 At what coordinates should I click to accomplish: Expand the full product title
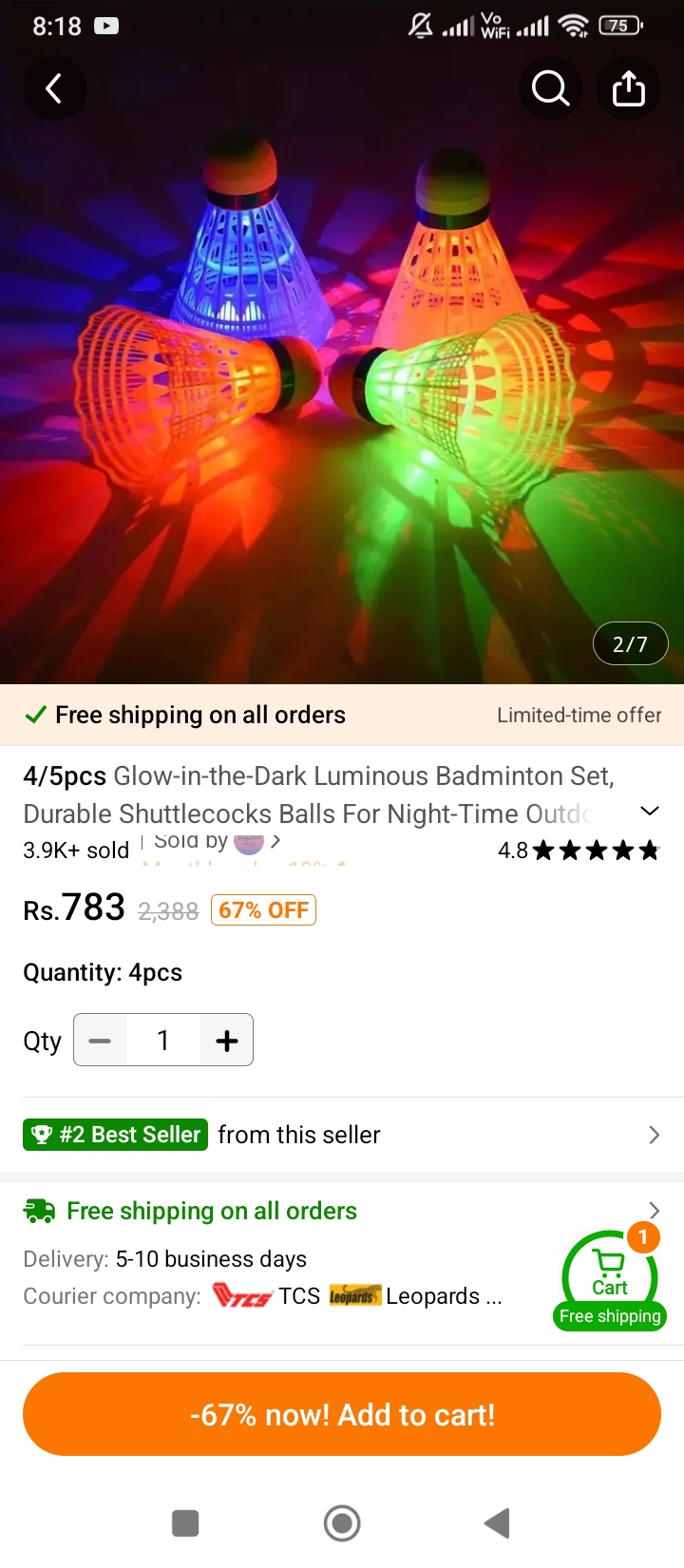650,811
